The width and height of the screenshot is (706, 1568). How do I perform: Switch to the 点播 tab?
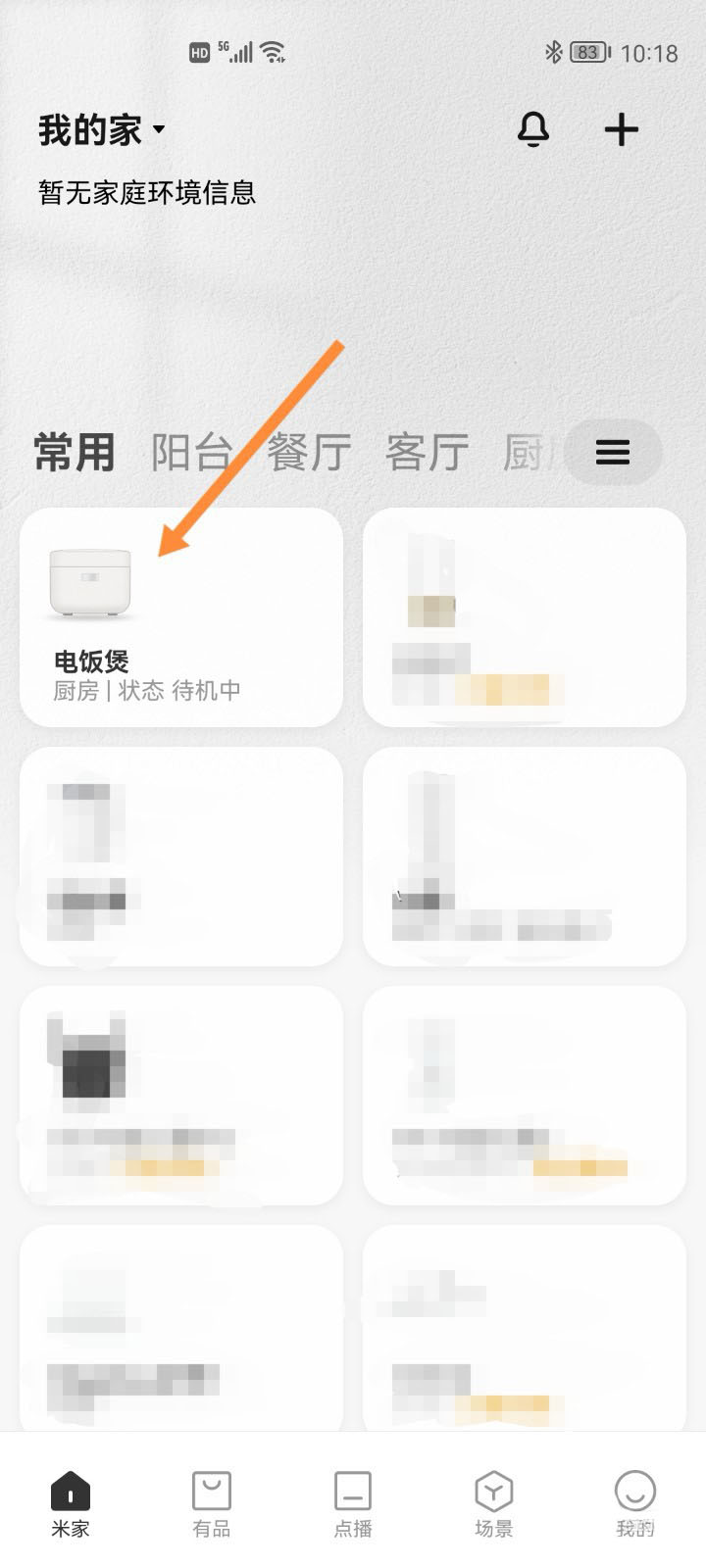[353, 1503]
